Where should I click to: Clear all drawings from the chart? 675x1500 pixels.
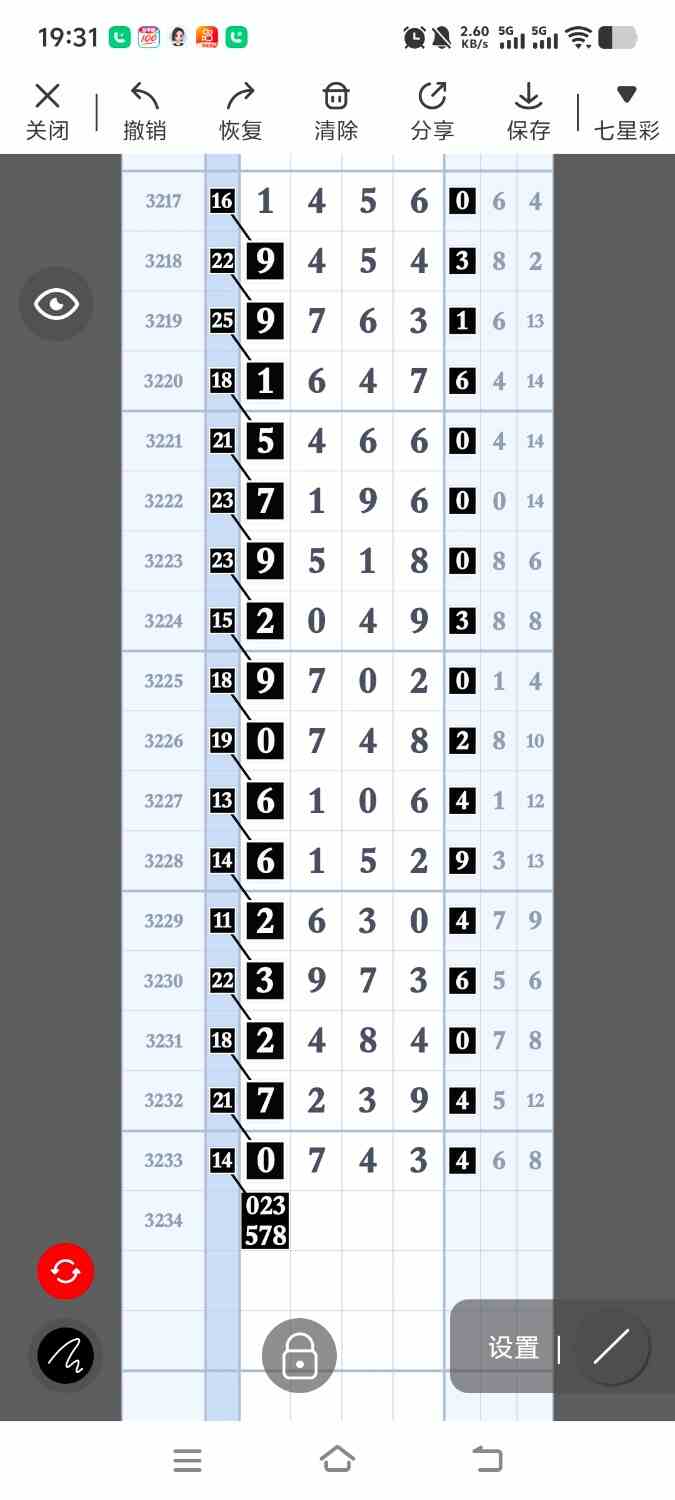point(336,111)
